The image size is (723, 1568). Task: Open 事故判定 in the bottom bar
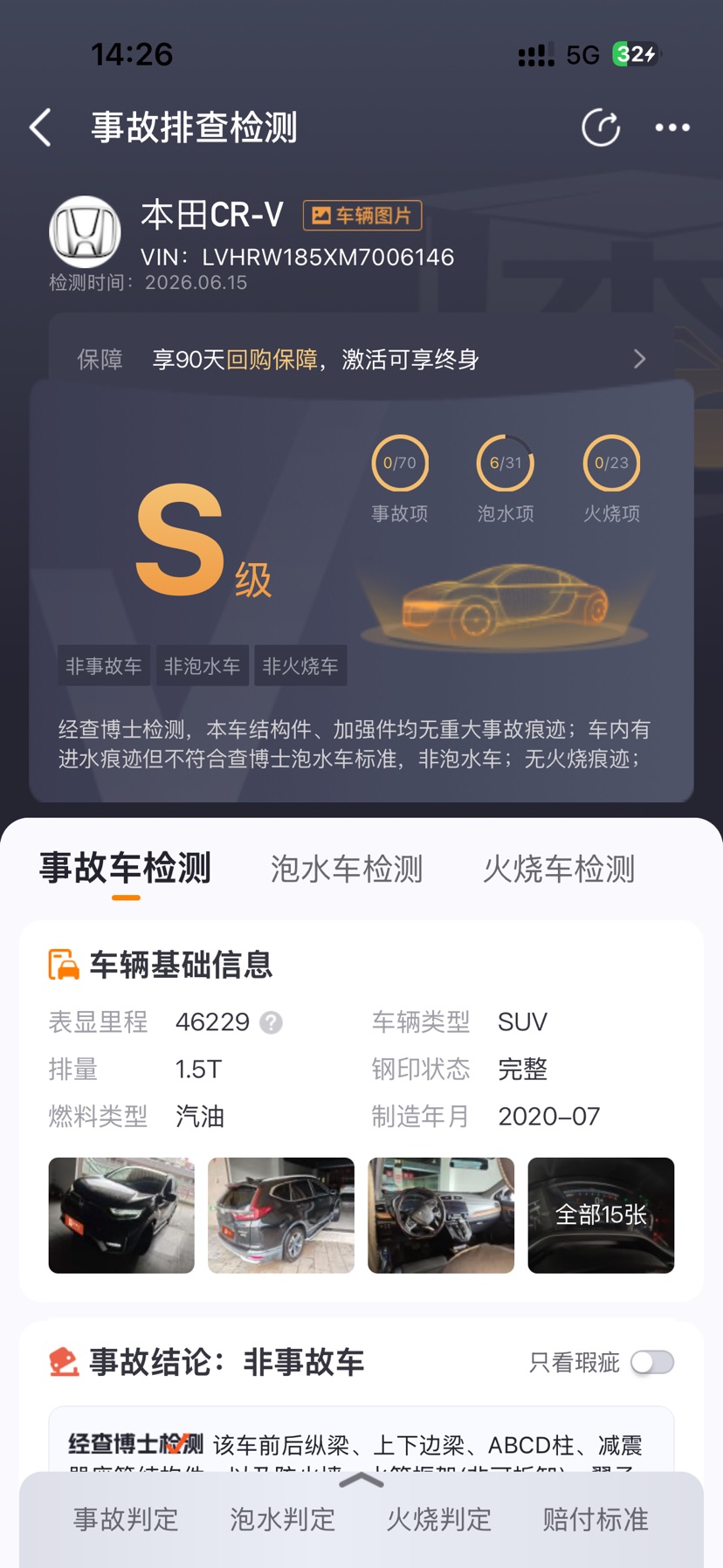[126, 1519]
